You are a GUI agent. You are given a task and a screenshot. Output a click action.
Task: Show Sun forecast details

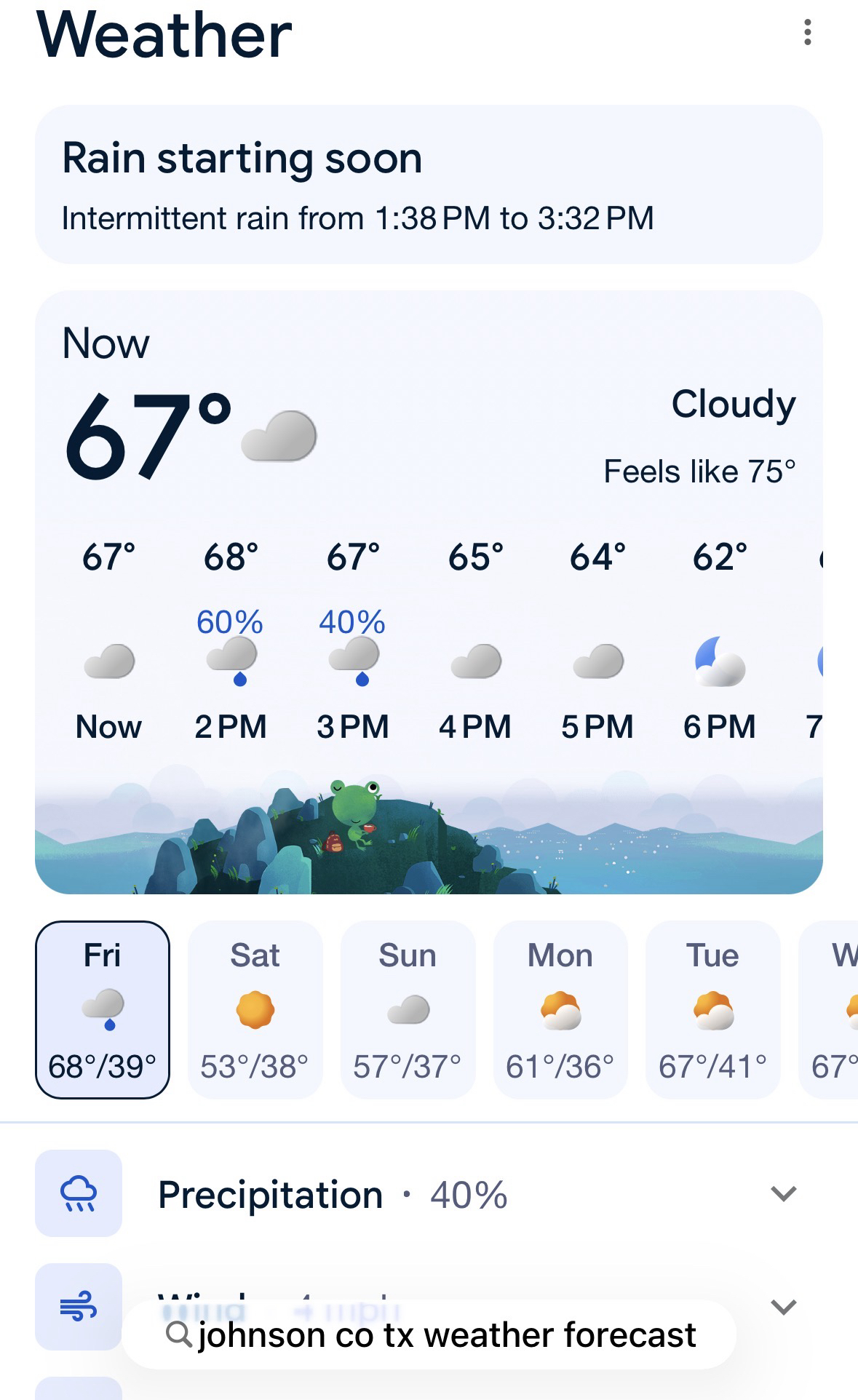tap(408, 1009)
